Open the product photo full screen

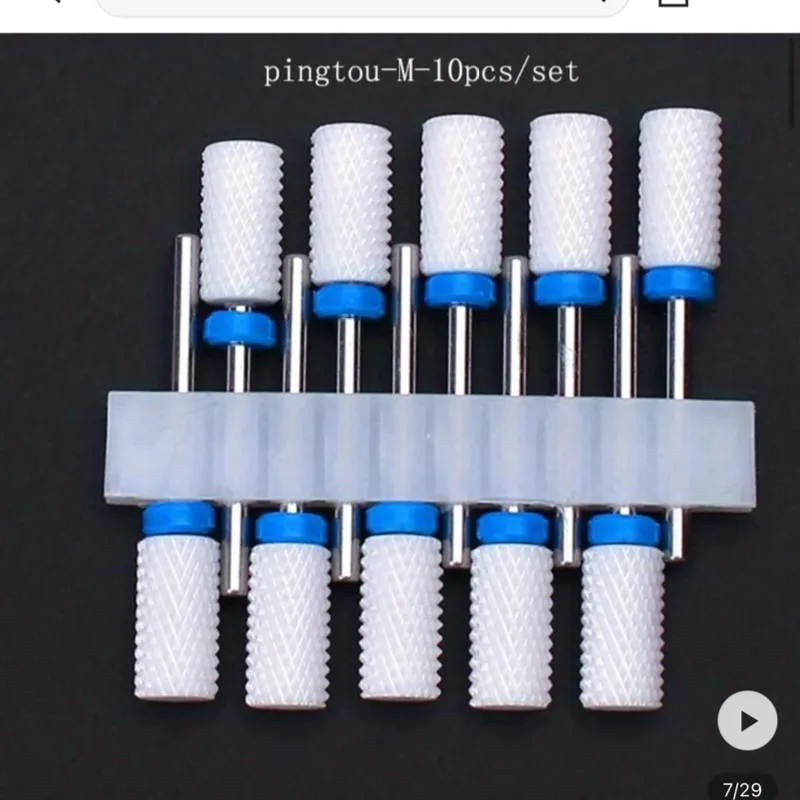coord(400,420)
